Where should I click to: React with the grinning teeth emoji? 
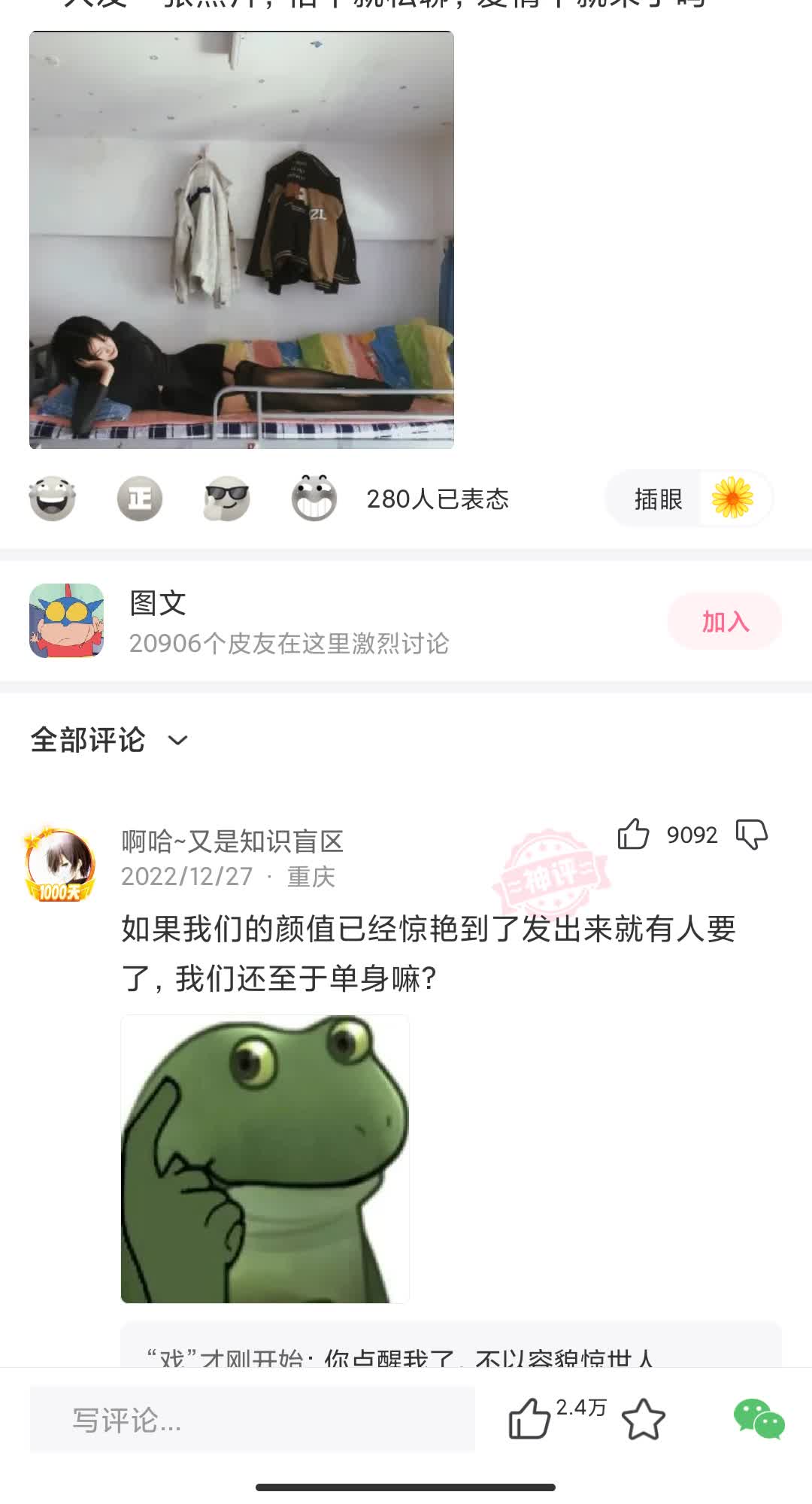pos(314,499)
